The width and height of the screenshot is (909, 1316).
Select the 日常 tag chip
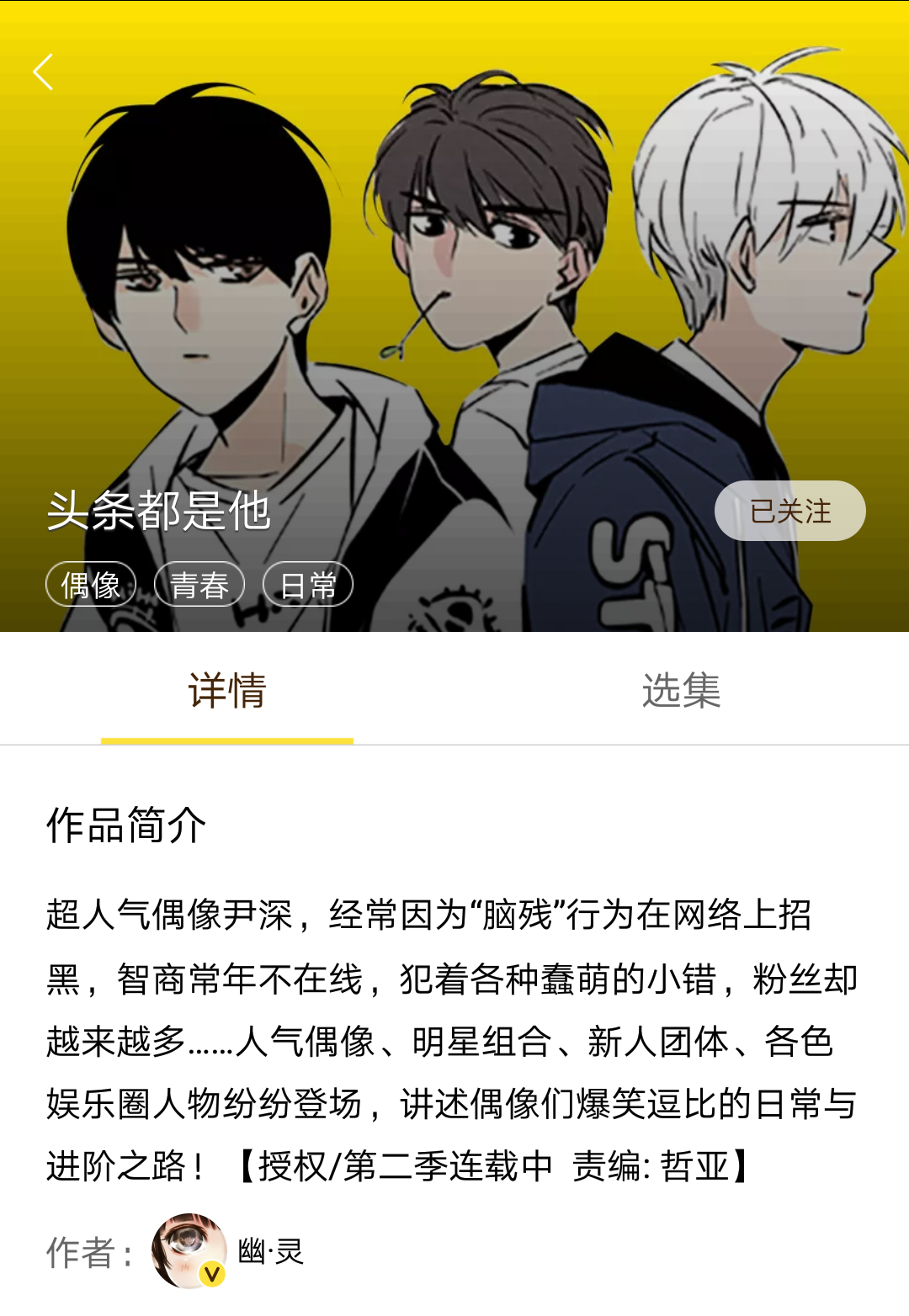308,585
